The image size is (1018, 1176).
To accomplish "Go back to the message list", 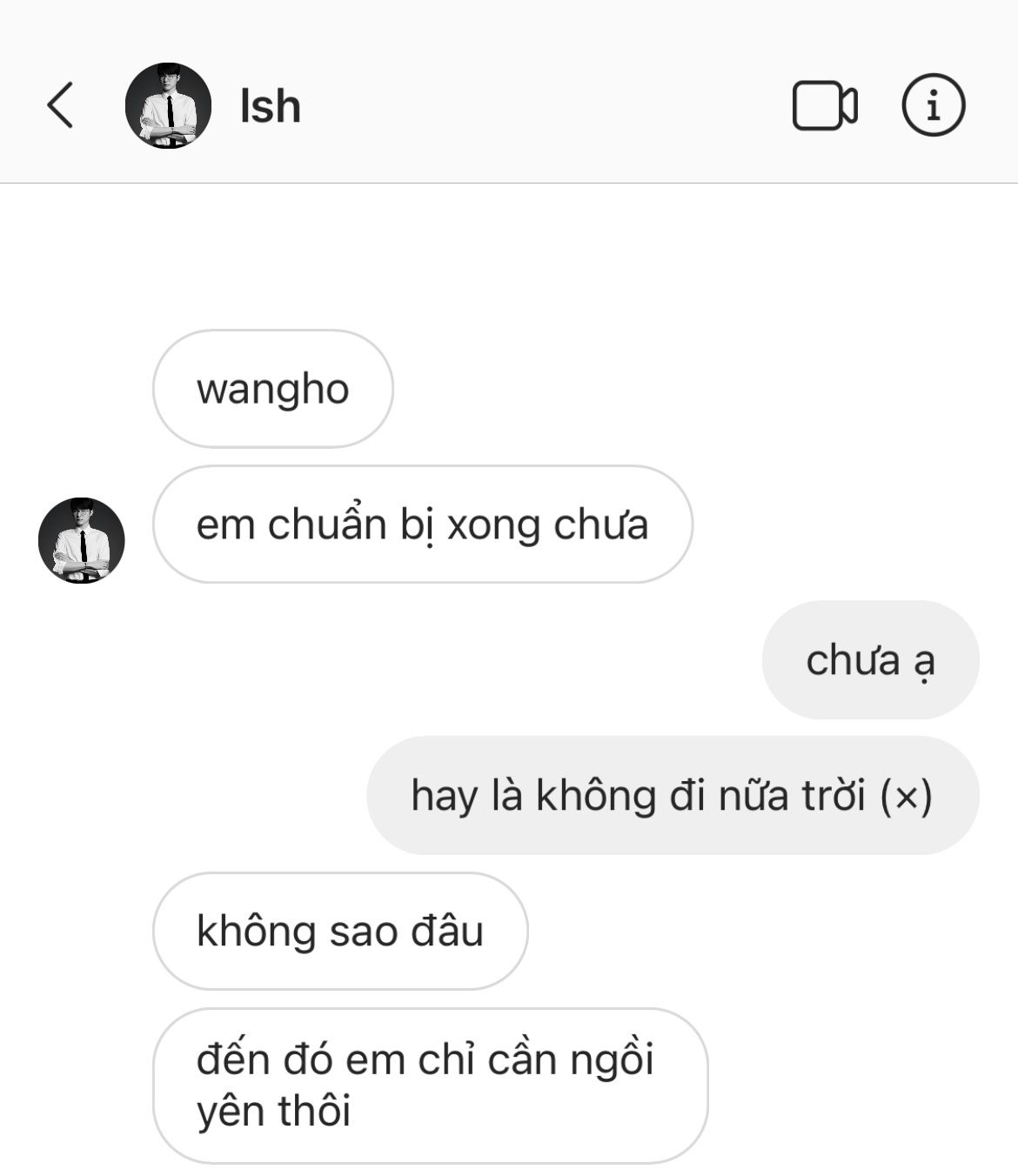I will click(x=60, y=105).
